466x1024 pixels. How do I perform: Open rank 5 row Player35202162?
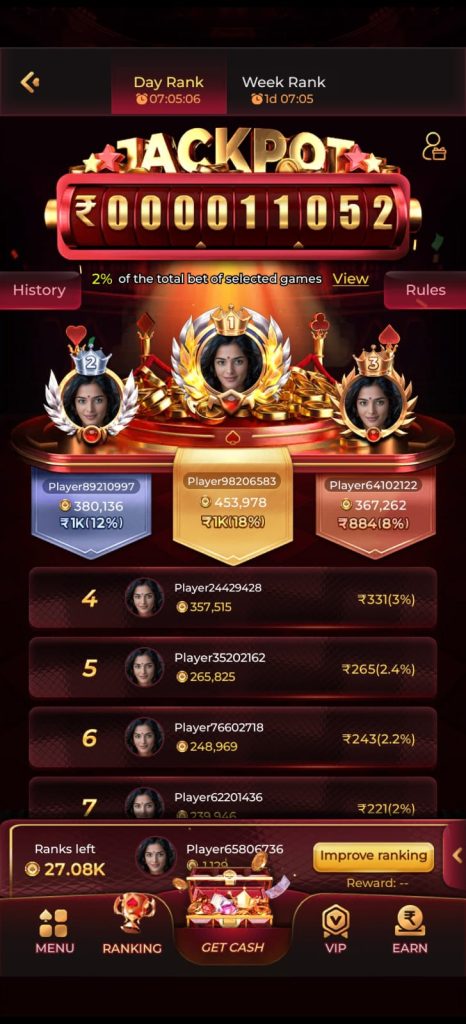pos(233,667)
